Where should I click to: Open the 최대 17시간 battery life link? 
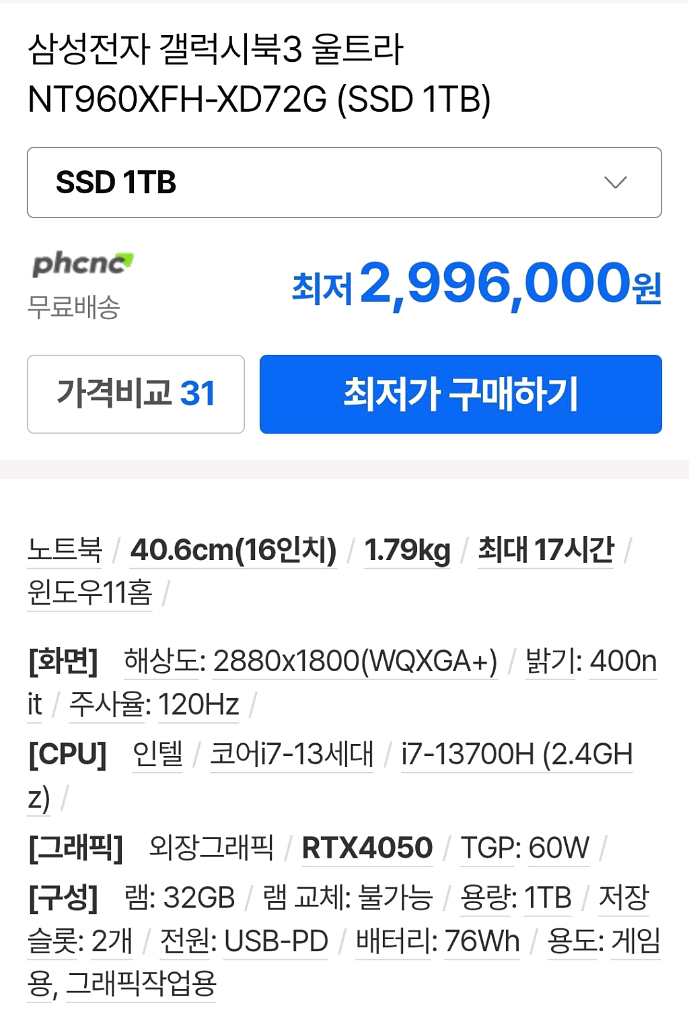[545, 550]
